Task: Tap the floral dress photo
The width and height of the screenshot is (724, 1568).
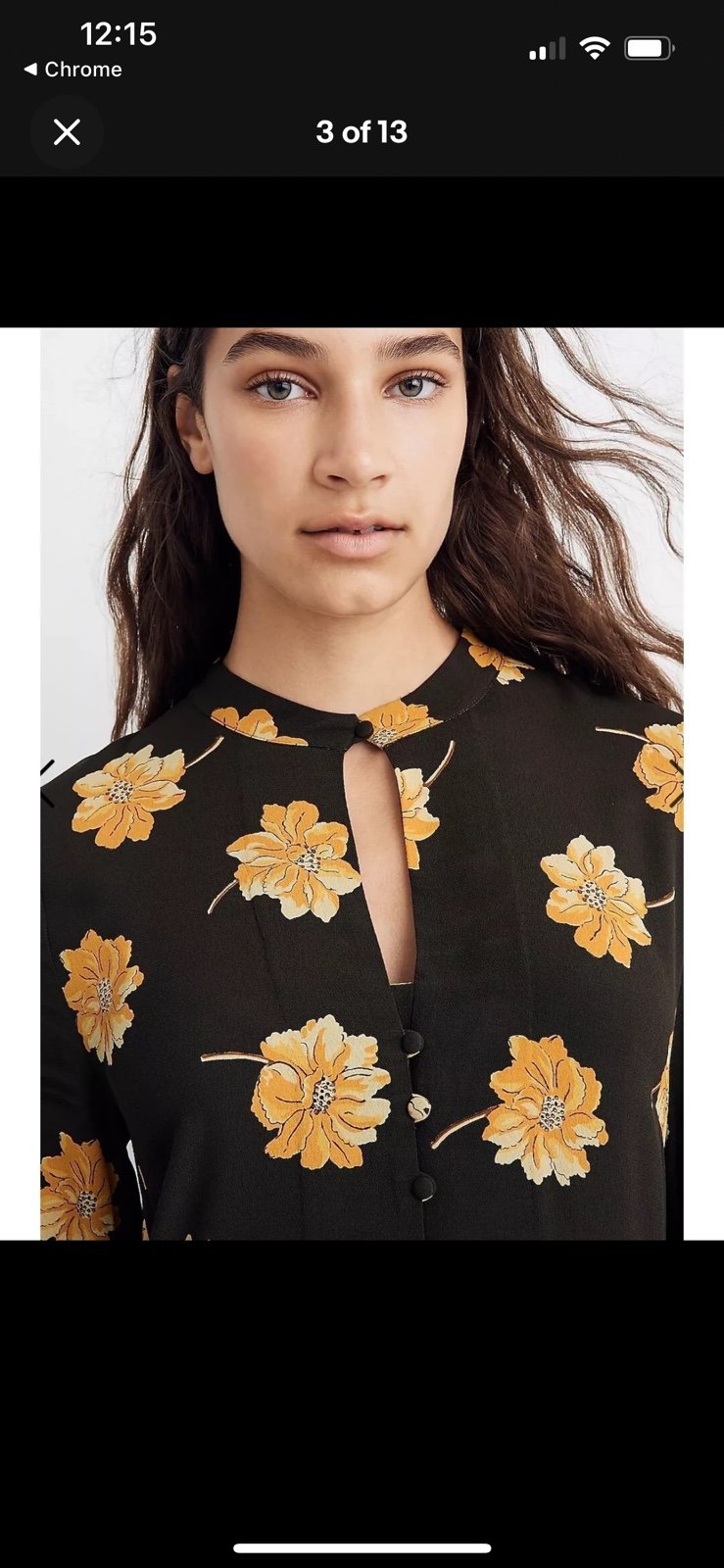Action: [362, 783]
